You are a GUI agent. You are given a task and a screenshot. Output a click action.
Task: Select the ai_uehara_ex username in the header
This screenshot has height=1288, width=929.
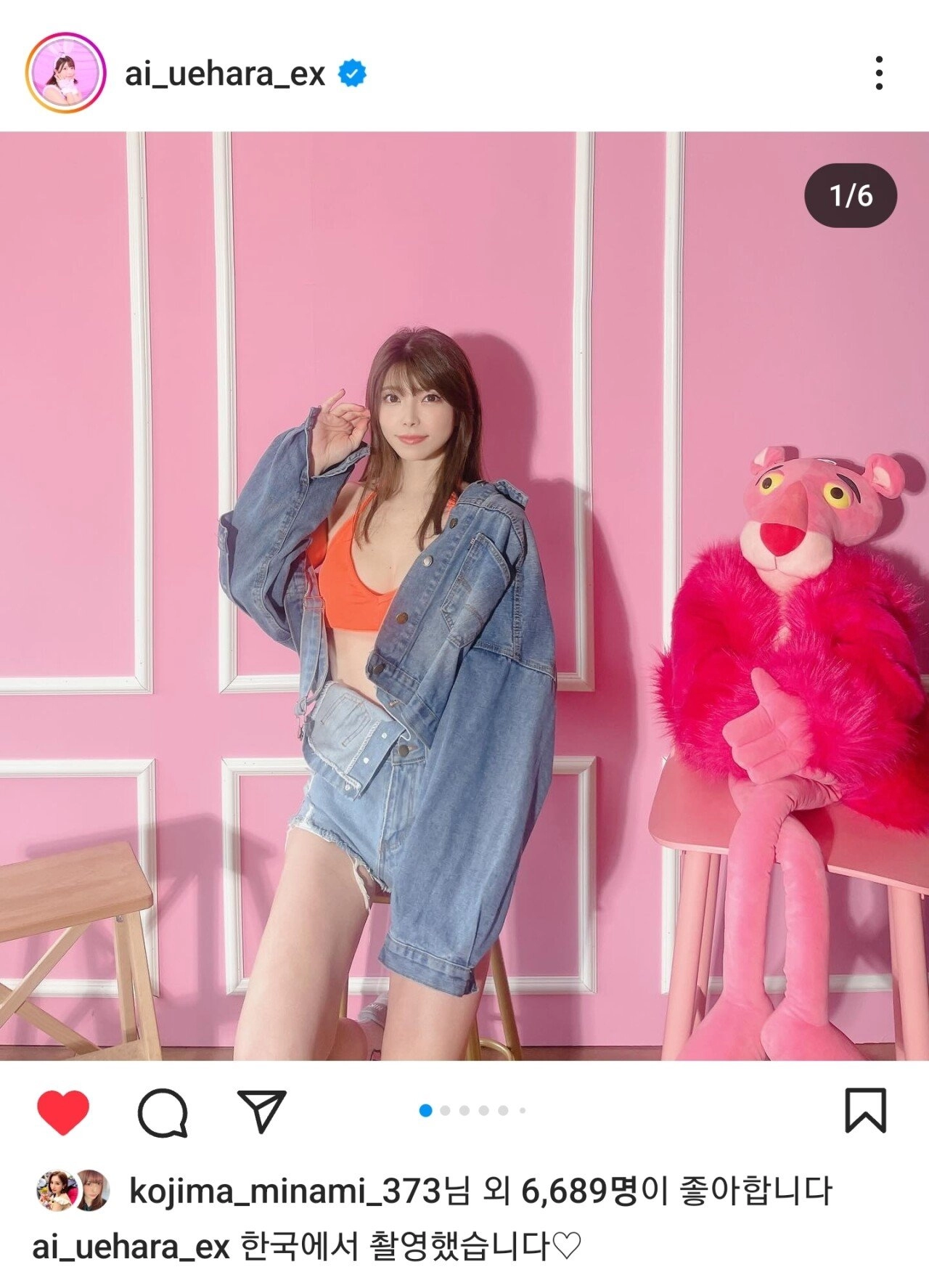pos(225,70)
